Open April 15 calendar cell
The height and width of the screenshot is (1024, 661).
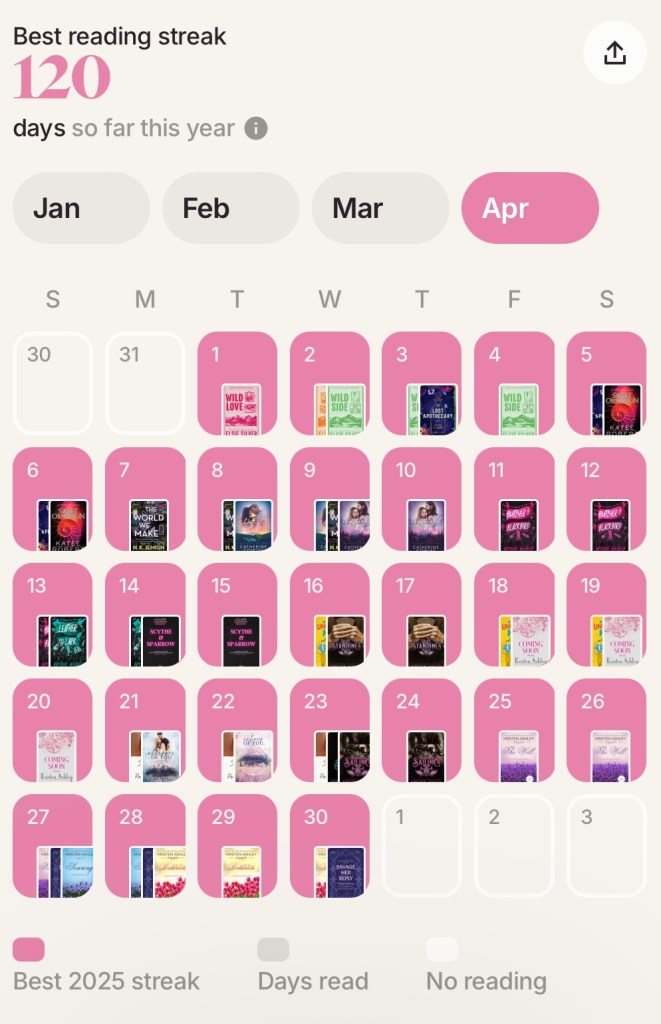tap(237, 615)
